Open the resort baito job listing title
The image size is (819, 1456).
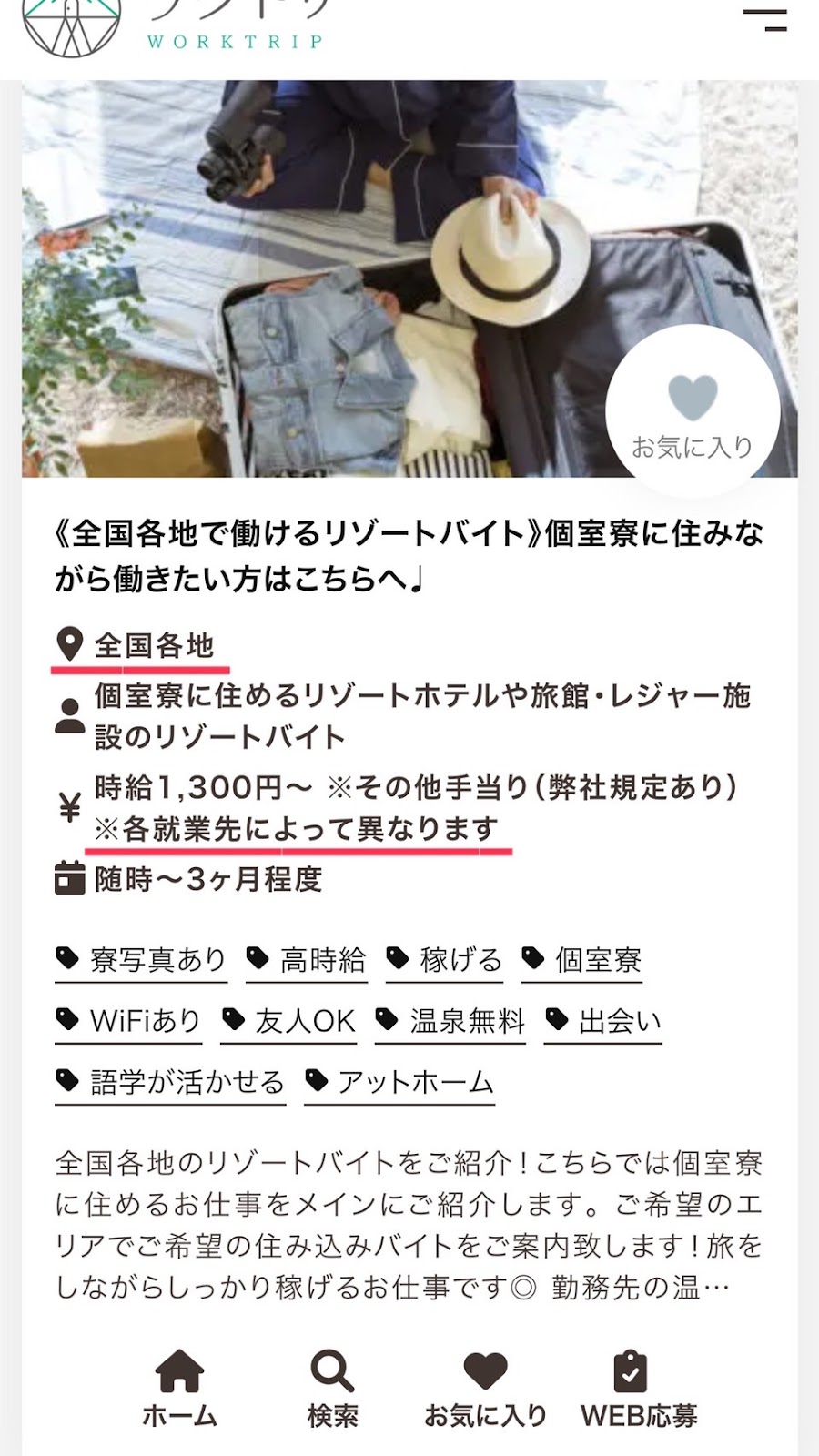(409, 555)
